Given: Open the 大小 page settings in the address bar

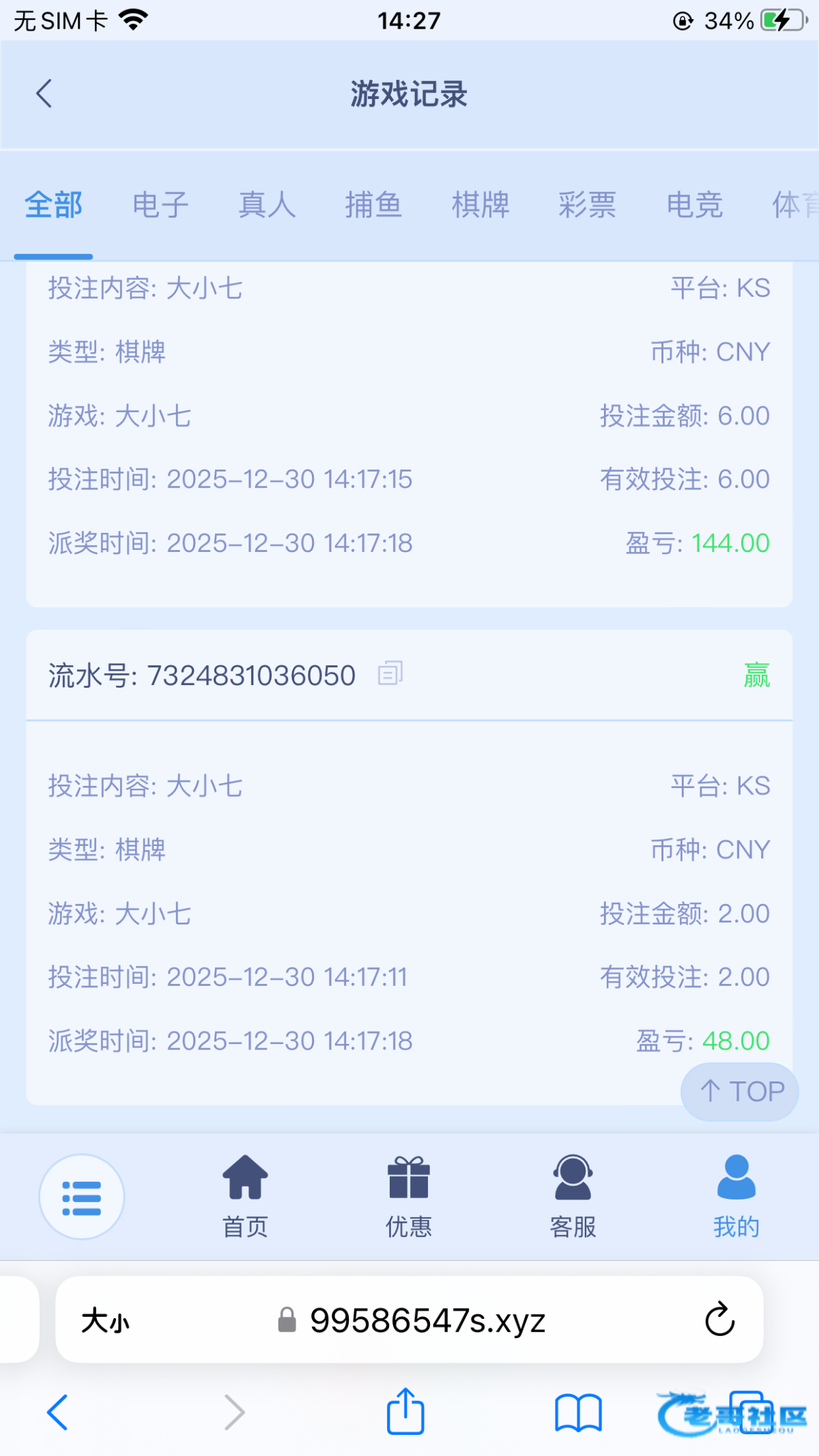Looking at the screenshot, I should coord(105,1320).
